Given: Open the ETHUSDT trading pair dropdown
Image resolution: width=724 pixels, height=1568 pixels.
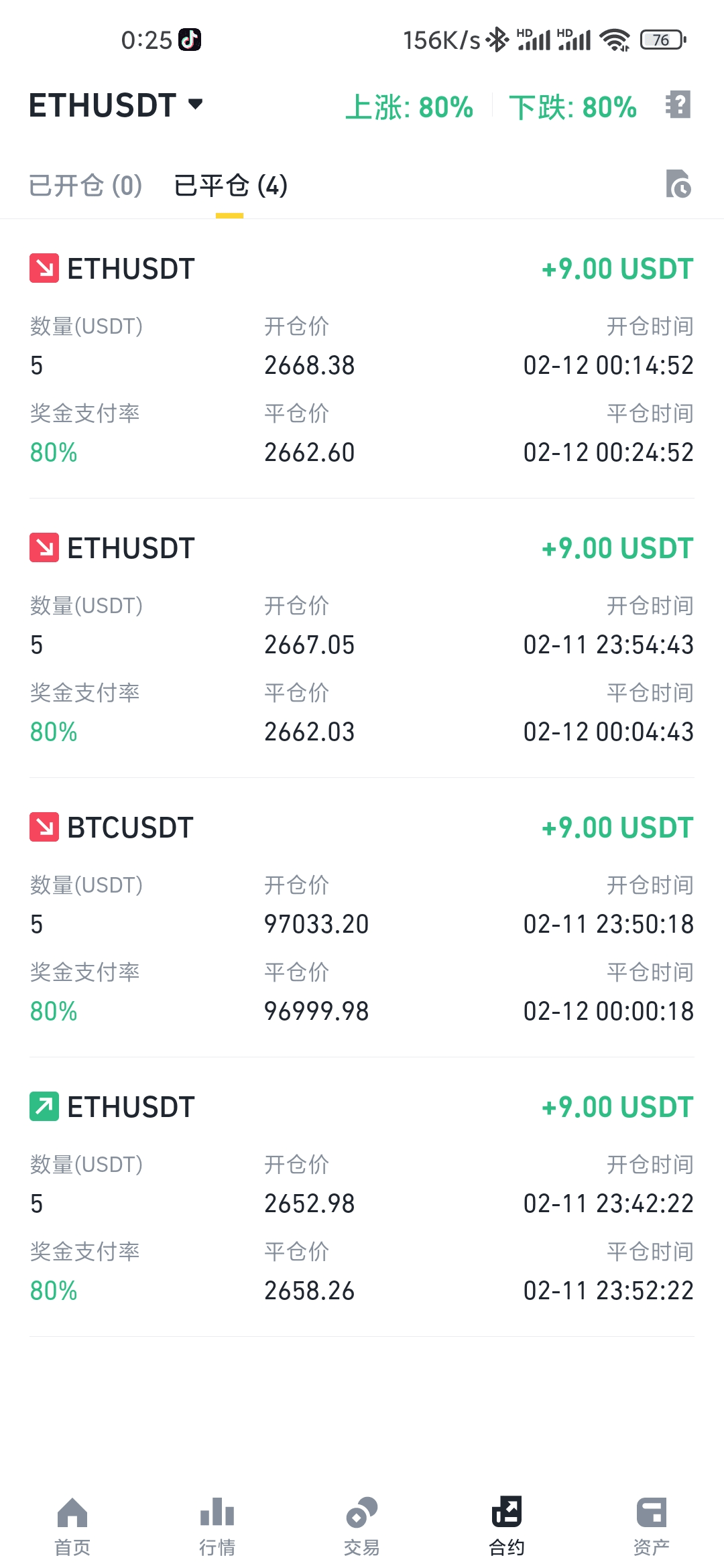Looking at the screenshot, I should [115, 105].
